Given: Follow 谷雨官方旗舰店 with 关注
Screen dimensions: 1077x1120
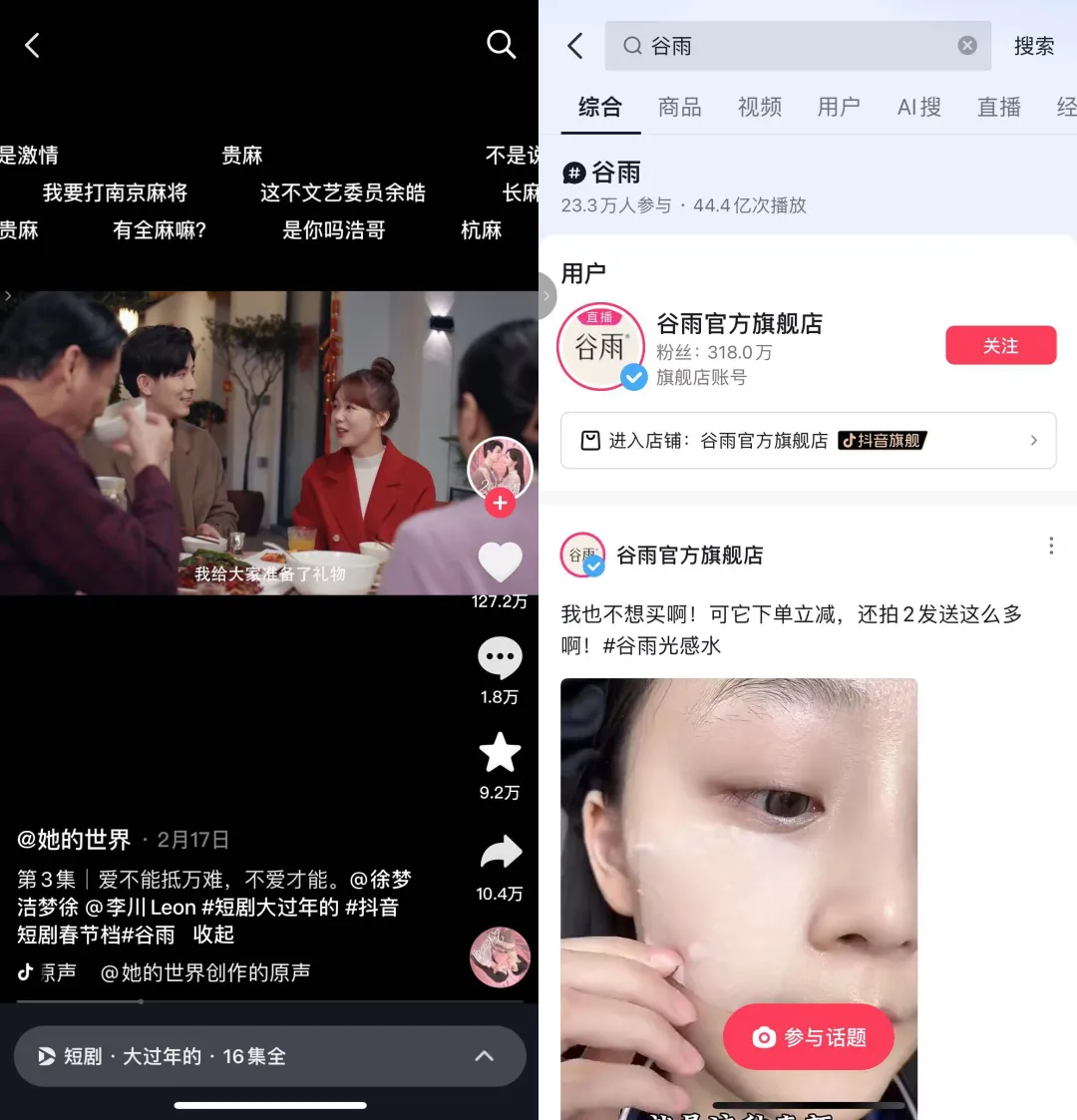Looking at the screenshot, I should point(999,345).
